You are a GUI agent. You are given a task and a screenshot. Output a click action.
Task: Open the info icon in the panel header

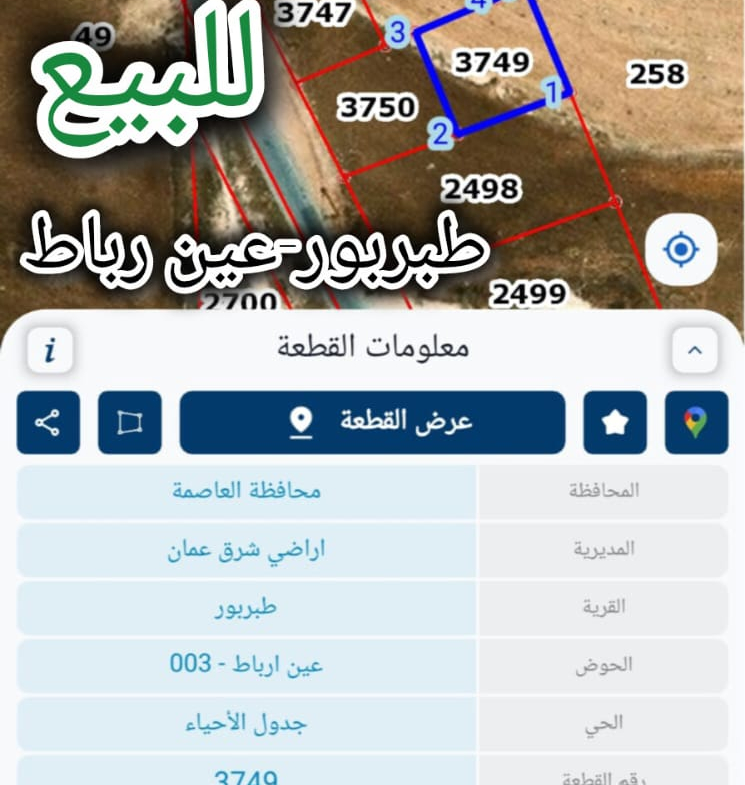50,350
